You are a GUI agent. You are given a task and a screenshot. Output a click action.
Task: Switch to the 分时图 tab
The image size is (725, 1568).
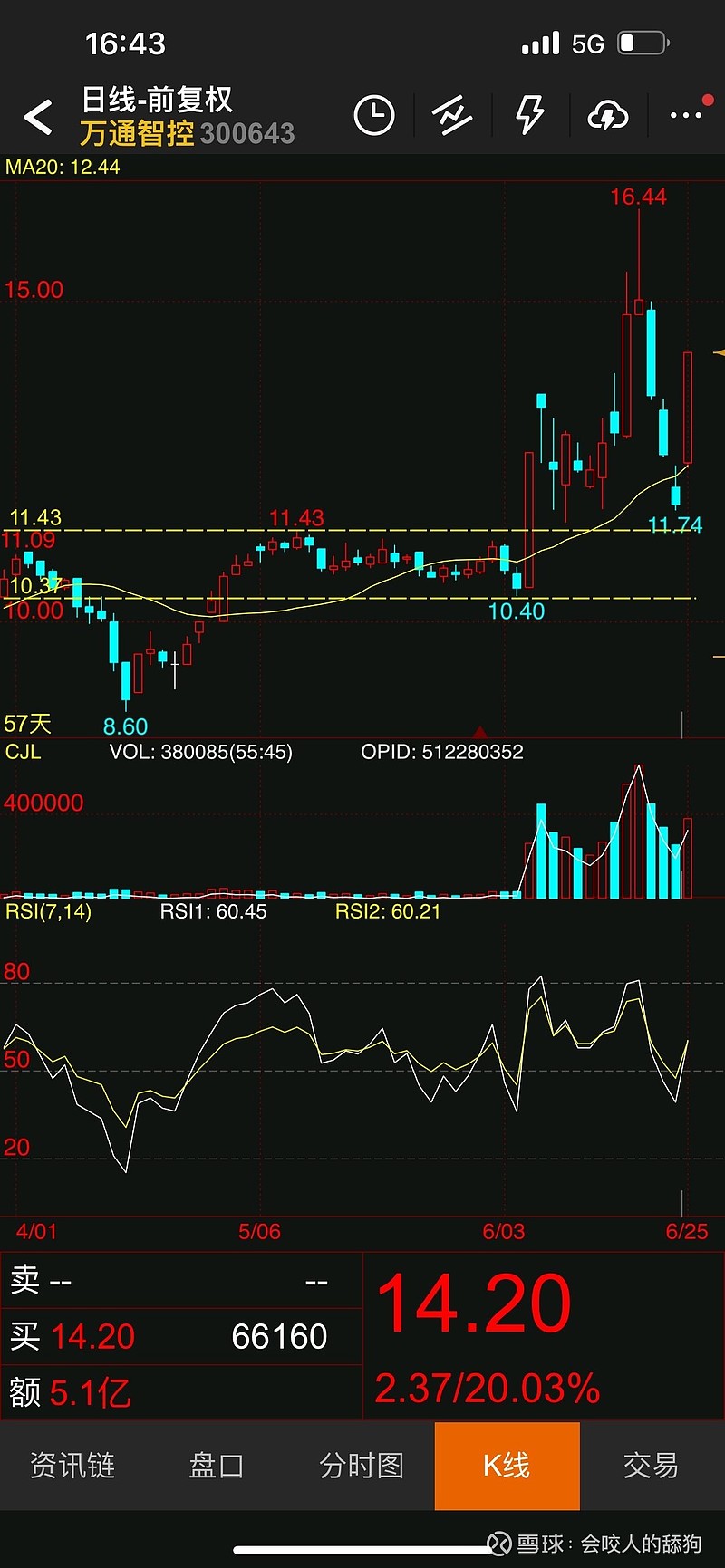362,1465
